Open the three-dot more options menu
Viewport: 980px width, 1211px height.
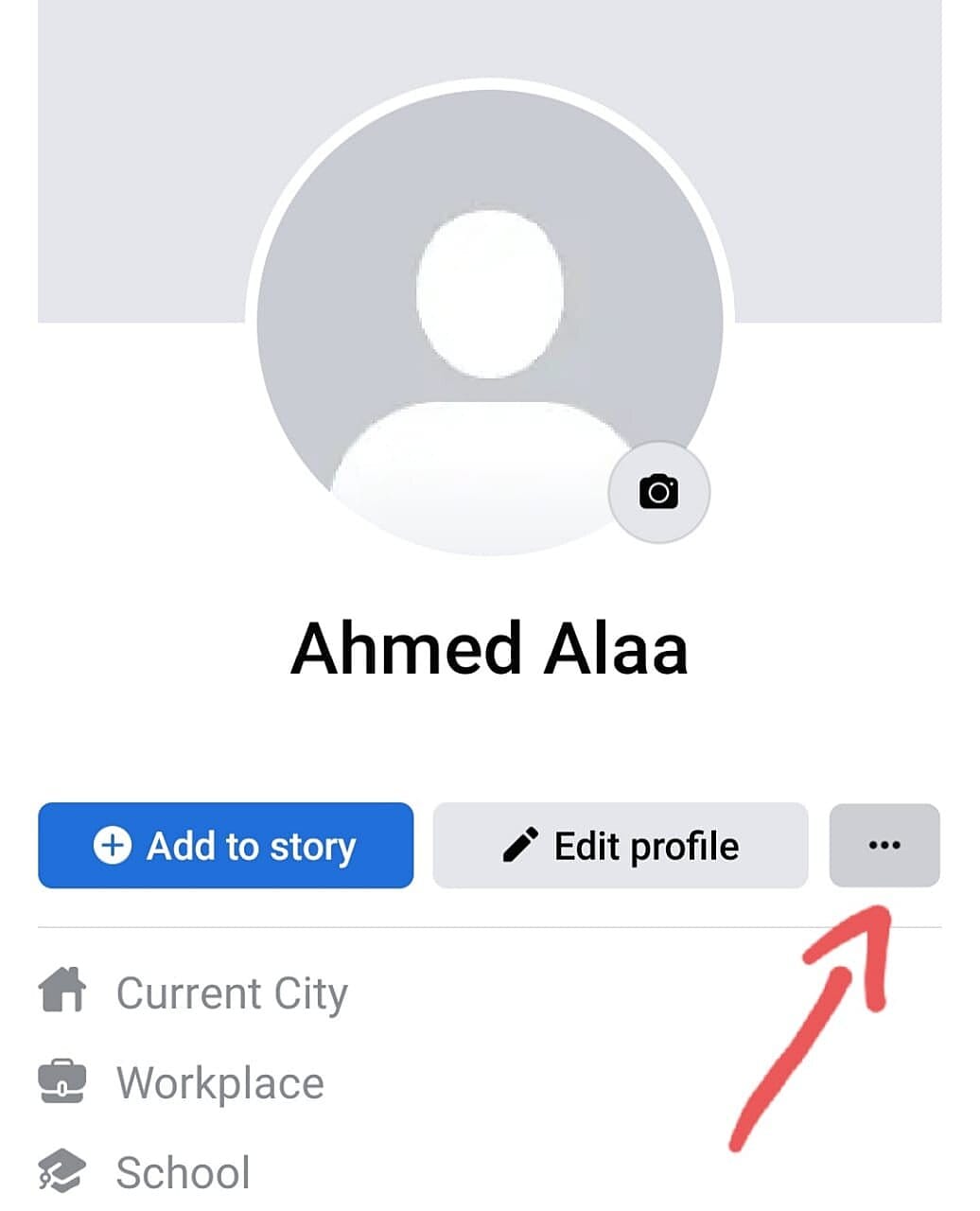(884, 846)
